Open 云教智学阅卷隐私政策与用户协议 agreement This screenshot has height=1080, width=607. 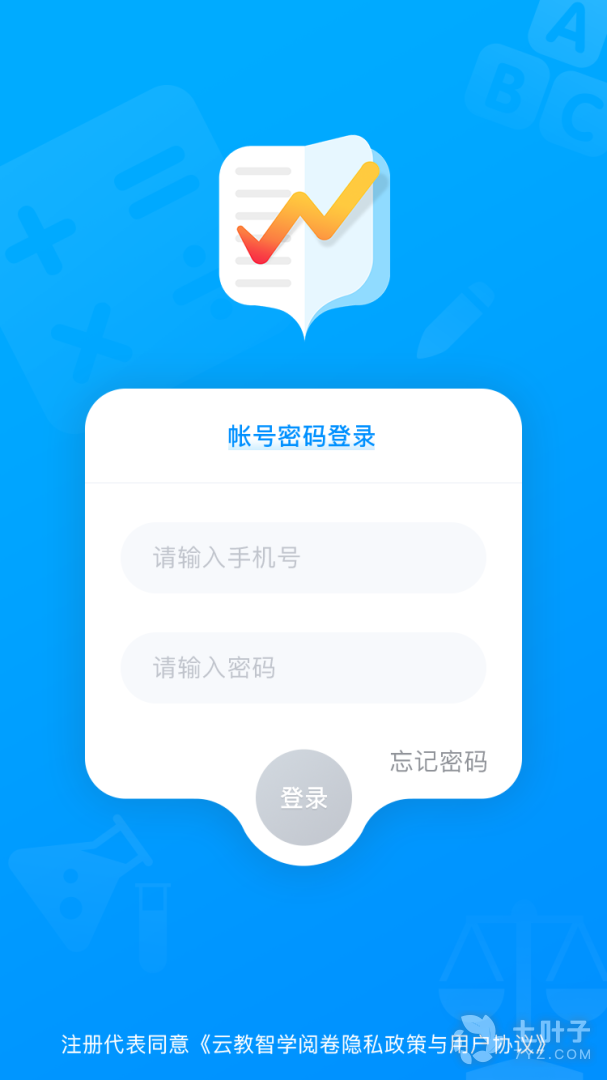370,1045
